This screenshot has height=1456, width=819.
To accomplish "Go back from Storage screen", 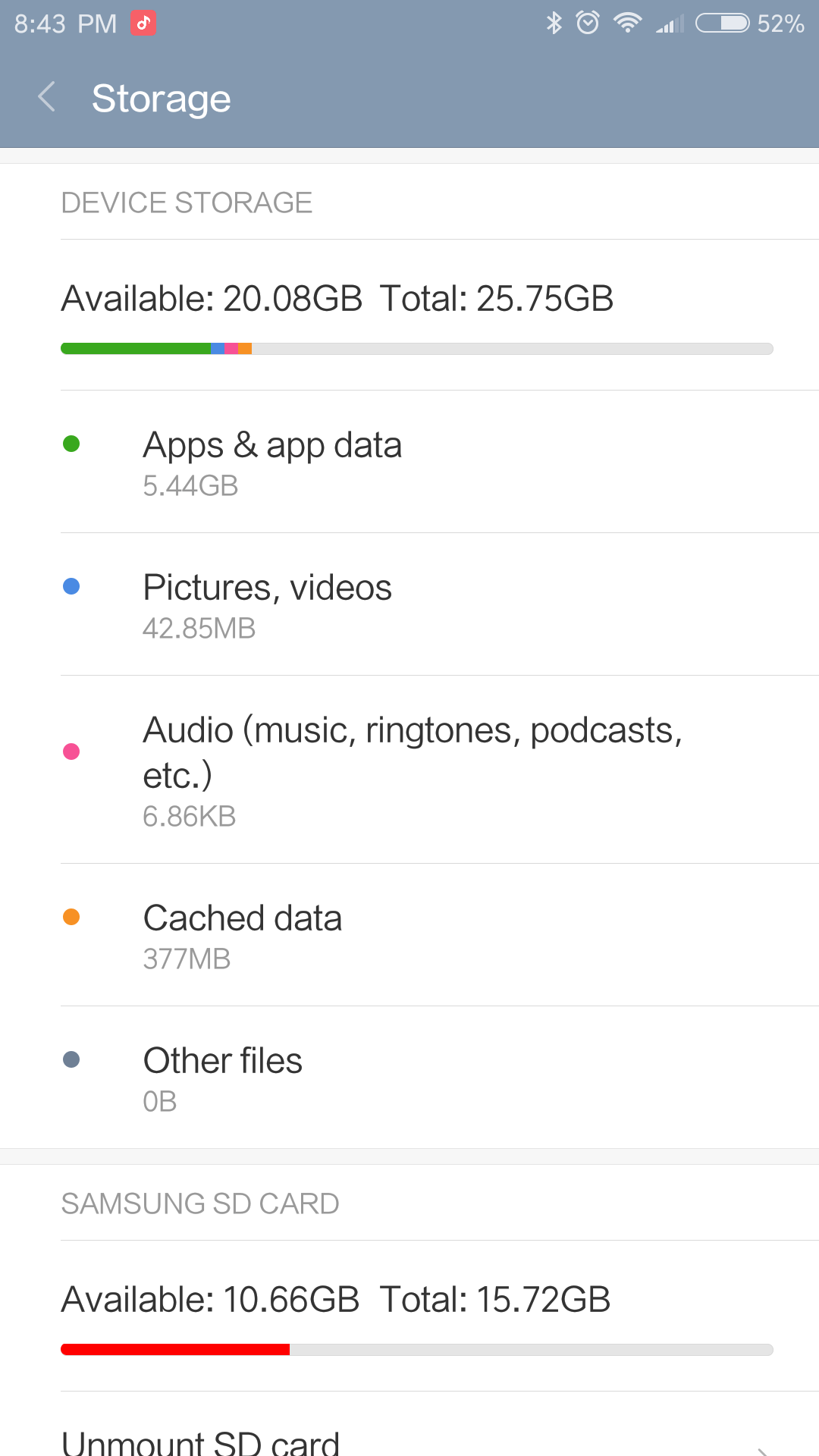I will click(47, 97).
